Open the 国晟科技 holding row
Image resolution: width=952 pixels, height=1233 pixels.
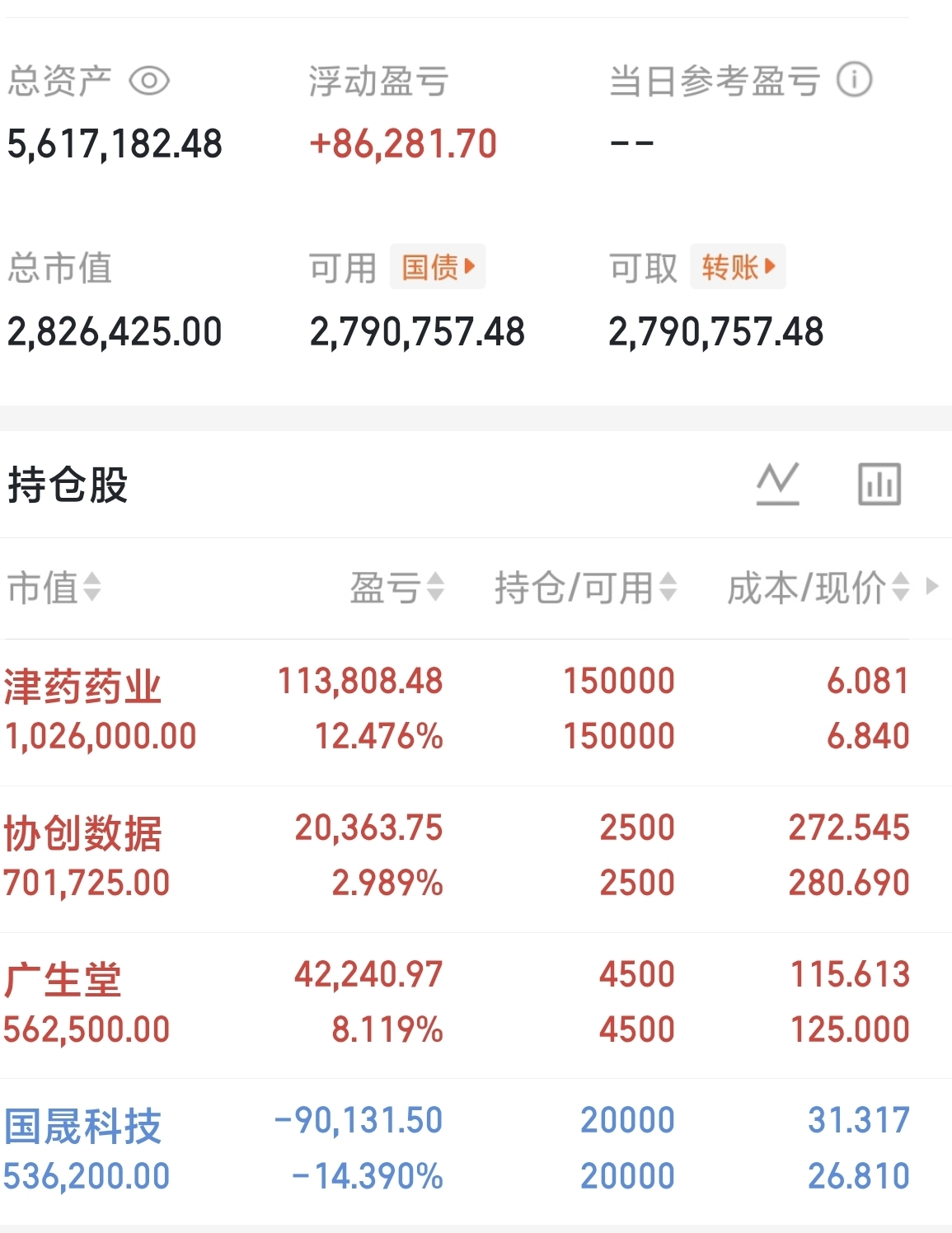pyautogui.click(x=476, y=1152)
